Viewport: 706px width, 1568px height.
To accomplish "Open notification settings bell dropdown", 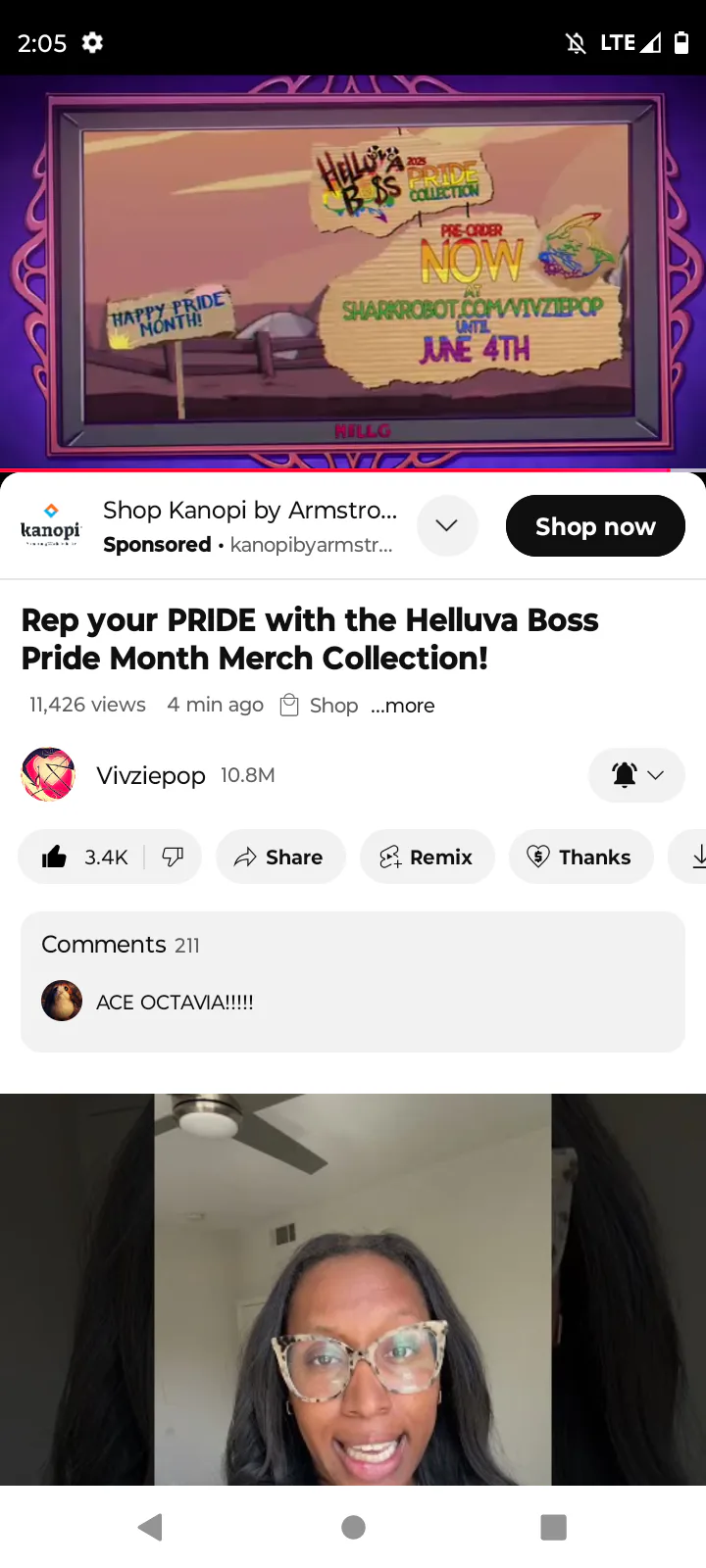I will pyautogui.click(x=637, y=775).
